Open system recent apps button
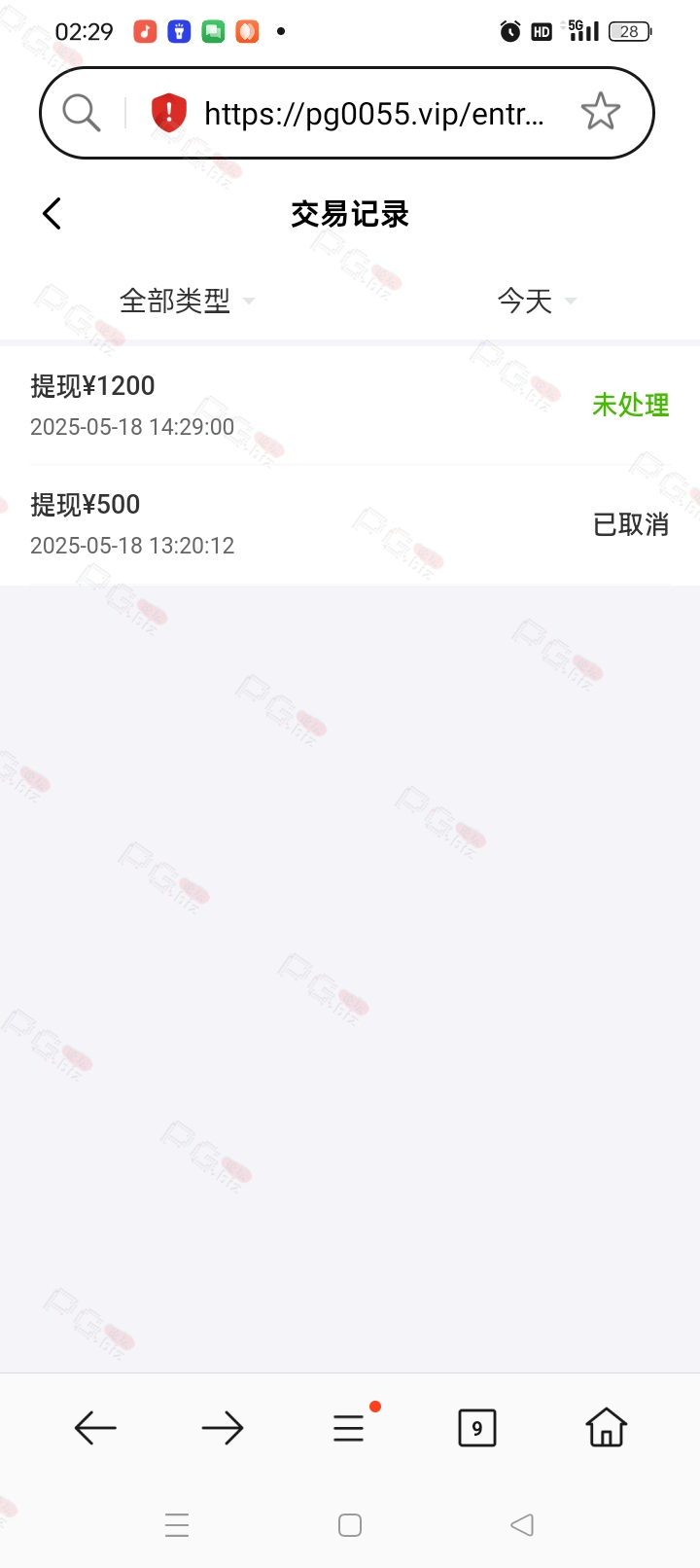Screen dimensions: 700x1568 (177, 1525)
